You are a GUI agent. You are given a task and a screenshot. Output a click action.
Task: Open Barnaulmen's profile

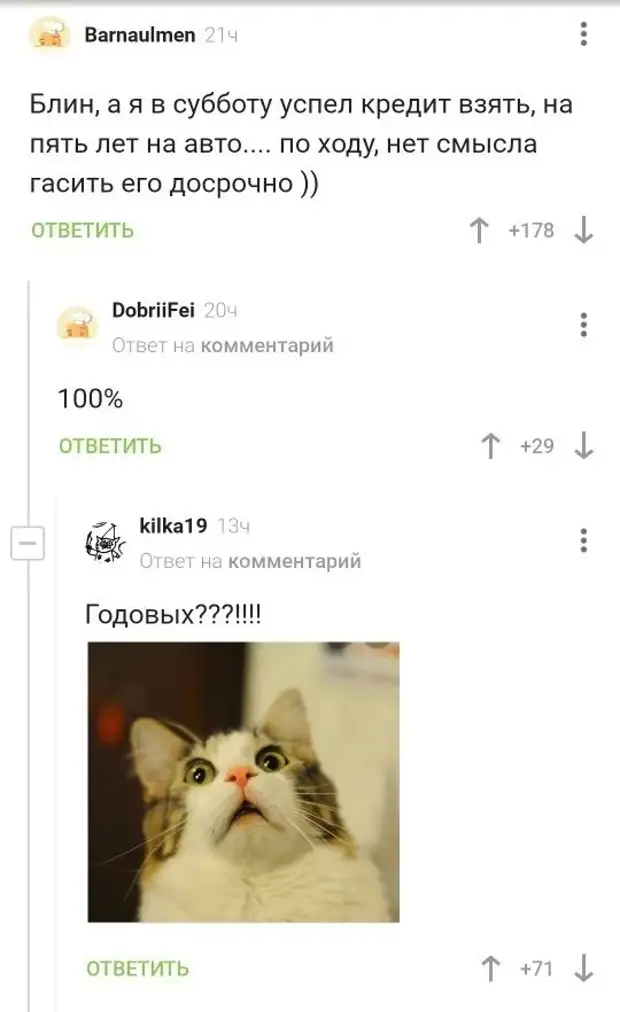pos(139,35)
